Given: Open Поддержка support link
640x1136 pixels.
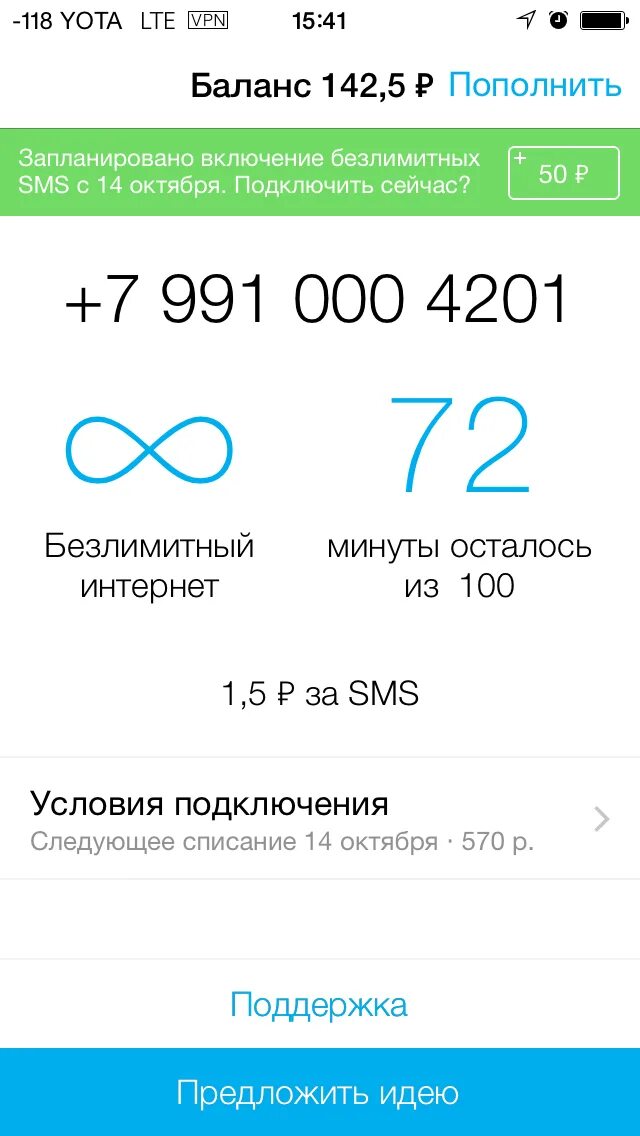Looking at the screenshot, I should (319, 1004).
